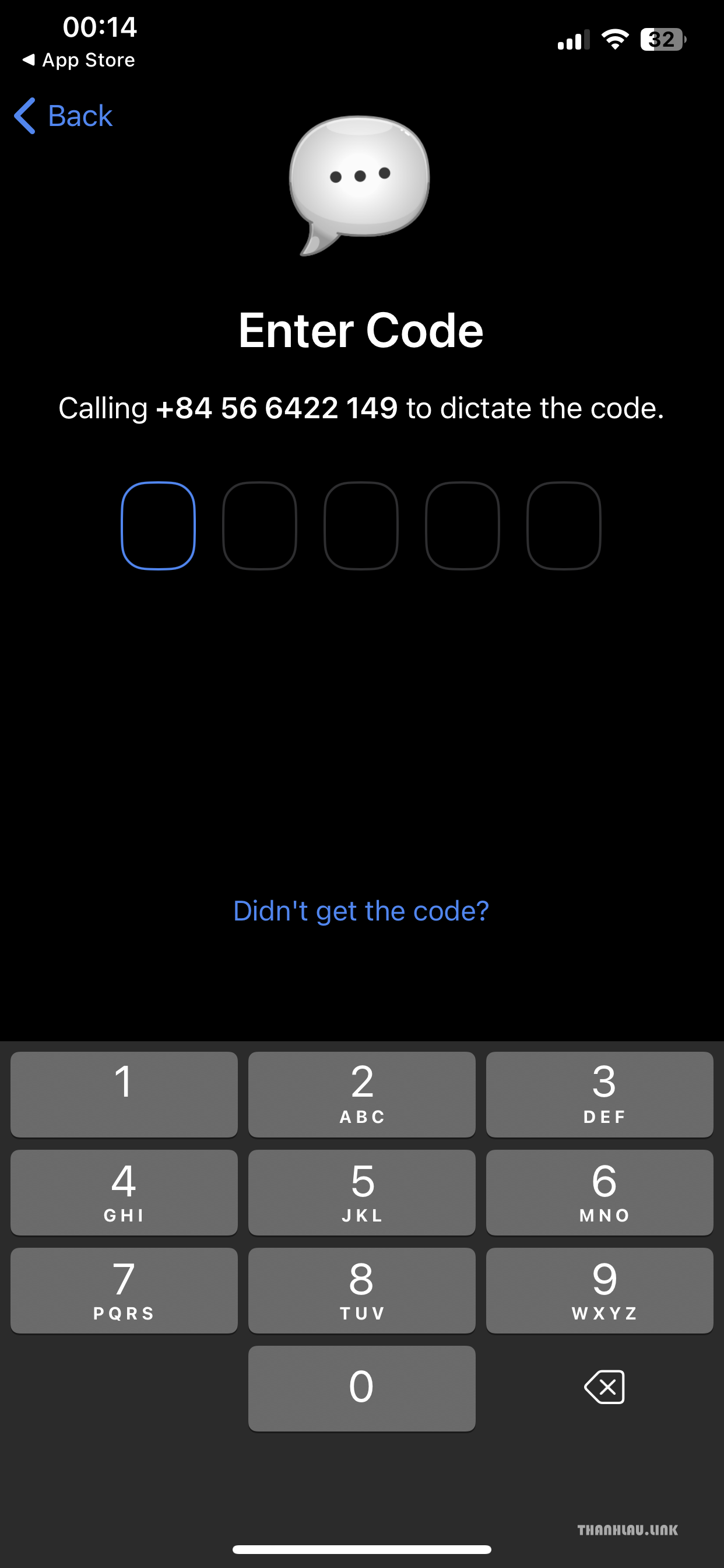Tap the 7 PQRS key
This screenshot has height=1568, width=724.
click(x=124, y=1290)
